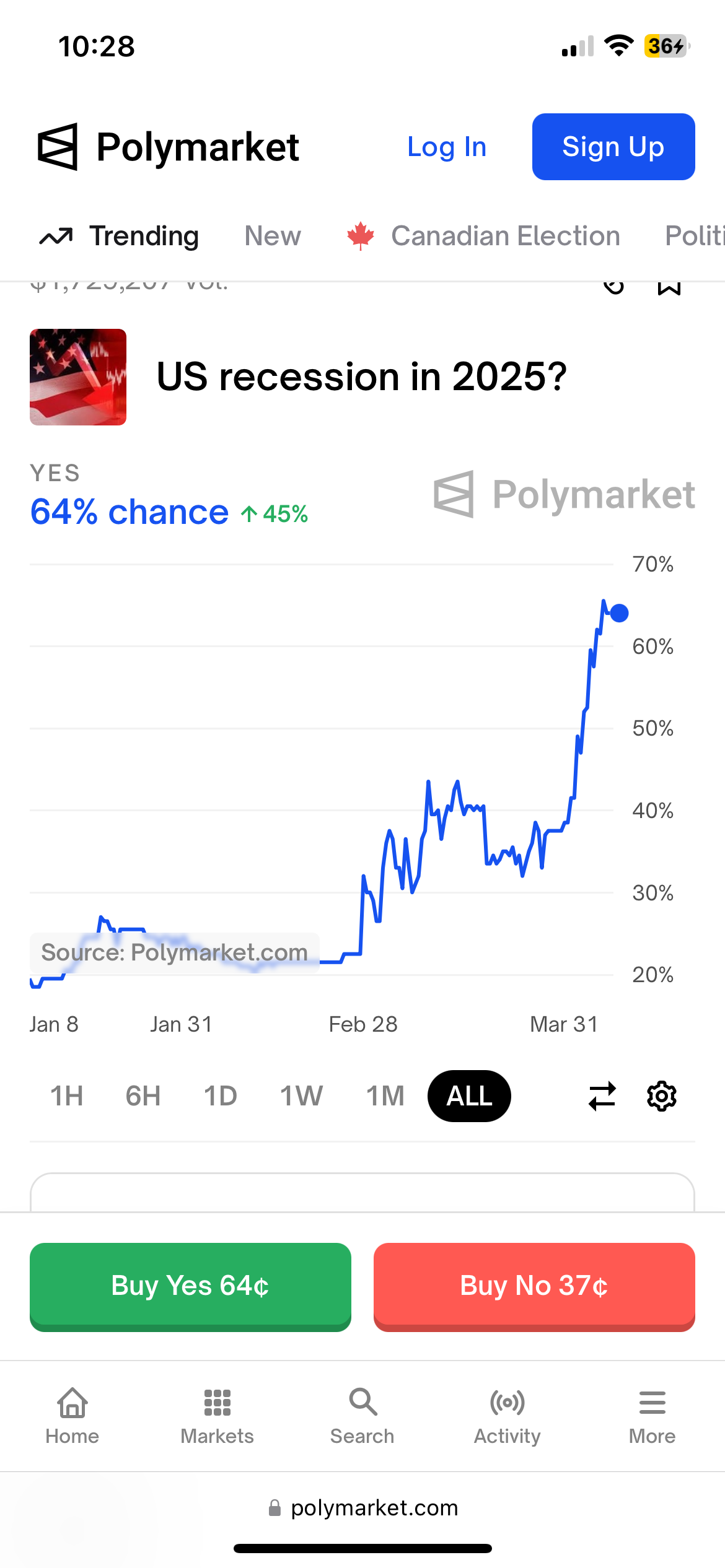Open the New markets category
Viewport: 725px width, 1568px height.
(x=273, y=237)
